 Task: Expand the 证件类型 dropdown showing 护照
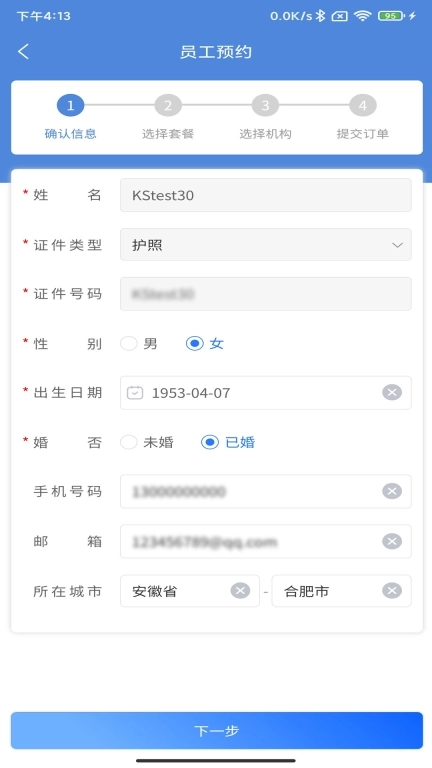pyautogui.click(x=265, y=245)
